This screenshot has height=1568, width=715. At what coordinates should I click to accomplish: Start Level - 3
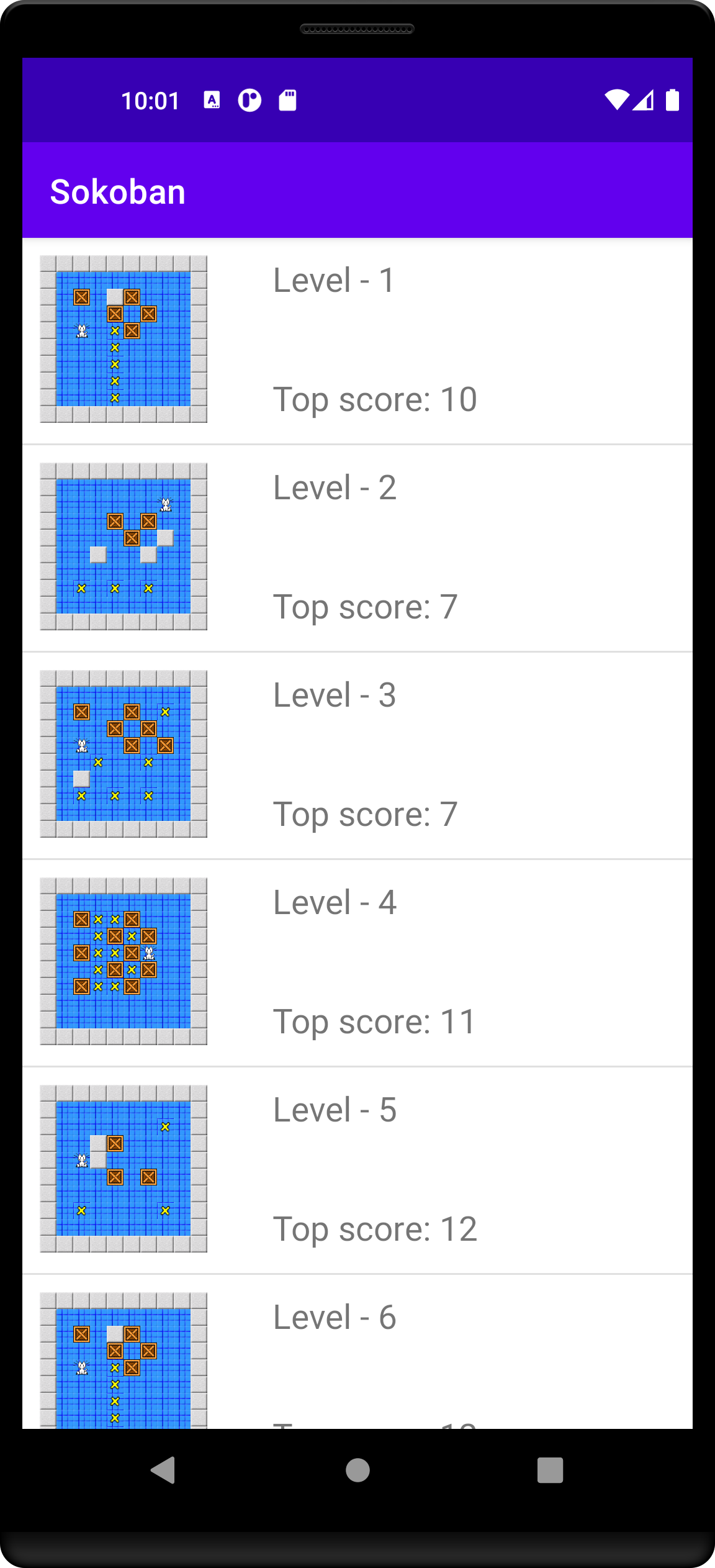coord(357,755)
